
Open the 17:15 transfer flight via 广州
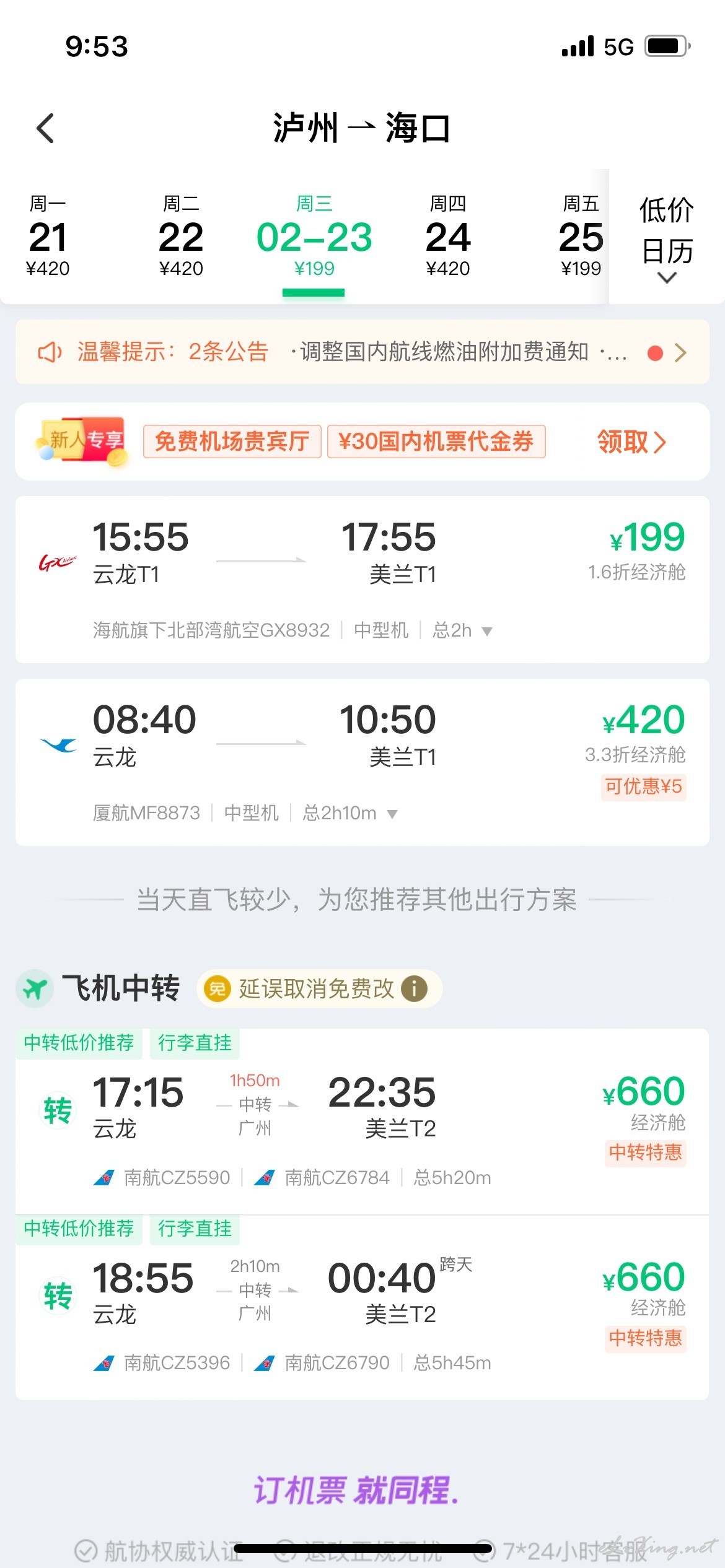(x=362, y=1122)
